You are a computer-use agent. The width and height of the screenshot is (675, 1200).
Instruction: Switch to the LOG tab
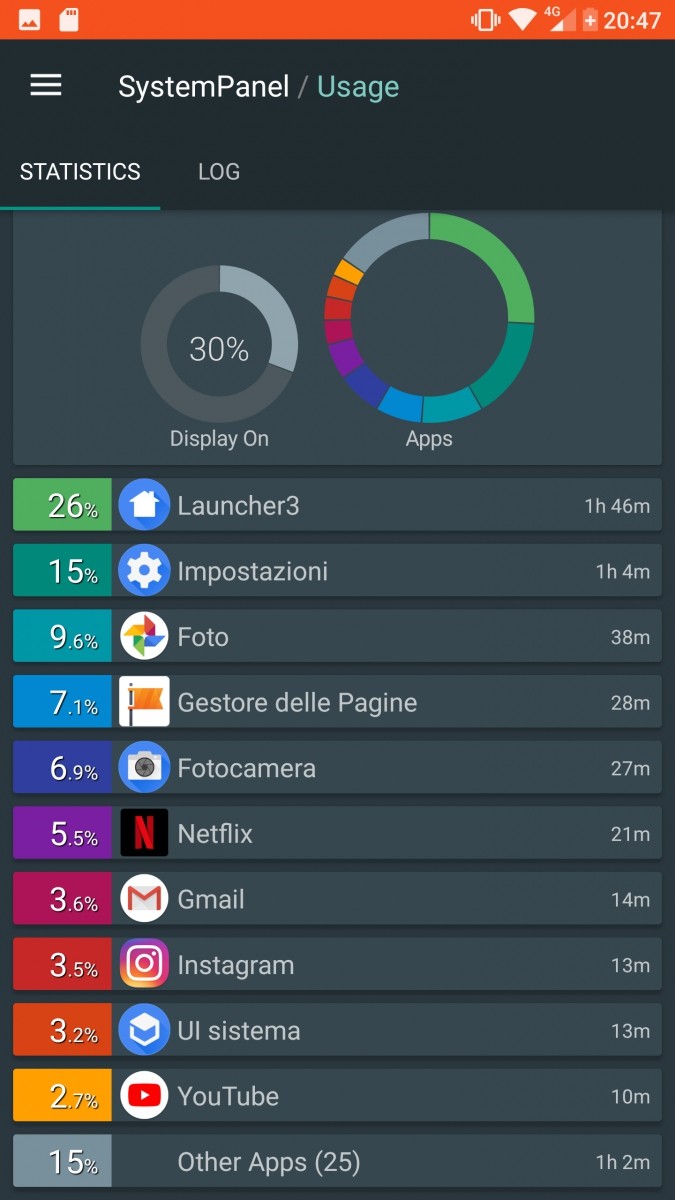[218, 172]
